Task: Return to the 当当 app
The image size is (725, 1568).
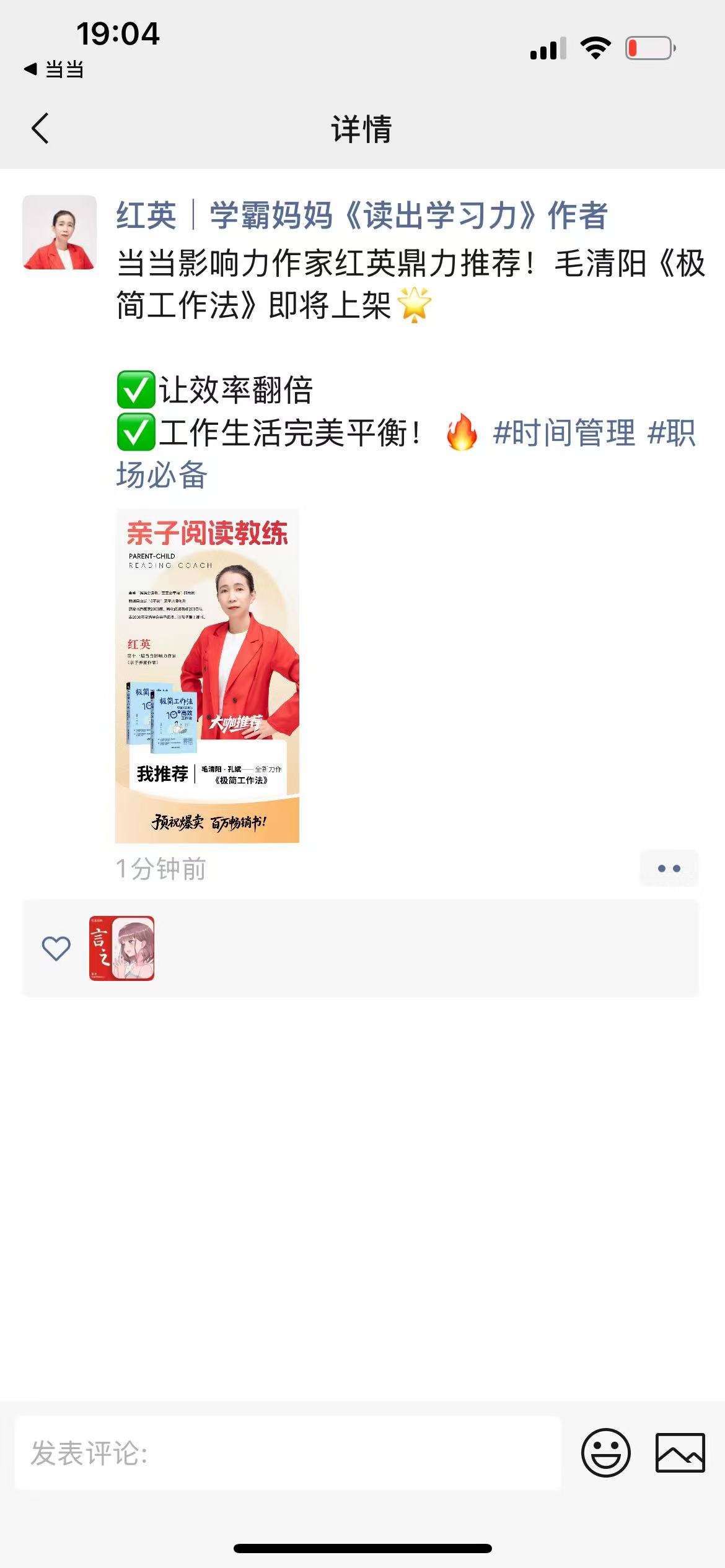Action: (55, 69)
